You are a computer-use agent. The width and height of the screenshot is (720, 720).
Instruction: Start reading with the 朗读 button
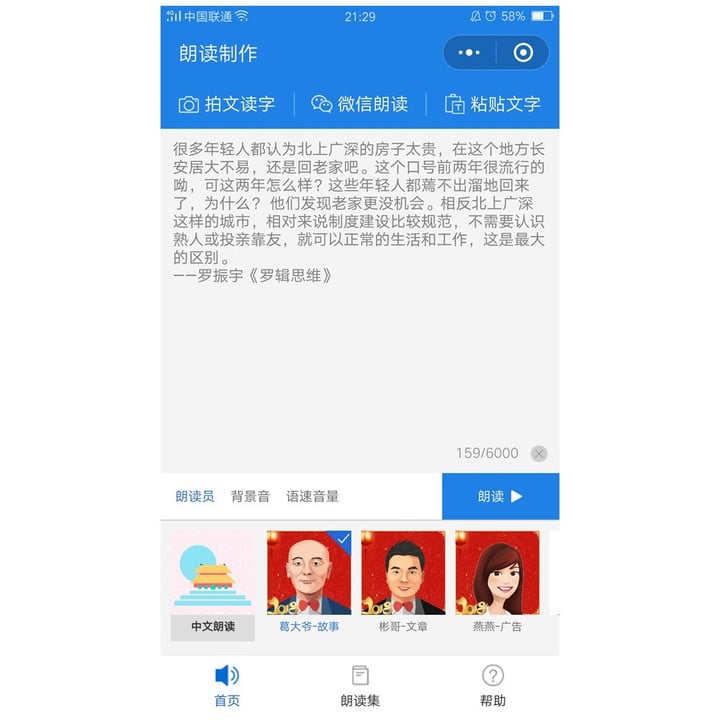pyautogui.click(x=500, y=496)
